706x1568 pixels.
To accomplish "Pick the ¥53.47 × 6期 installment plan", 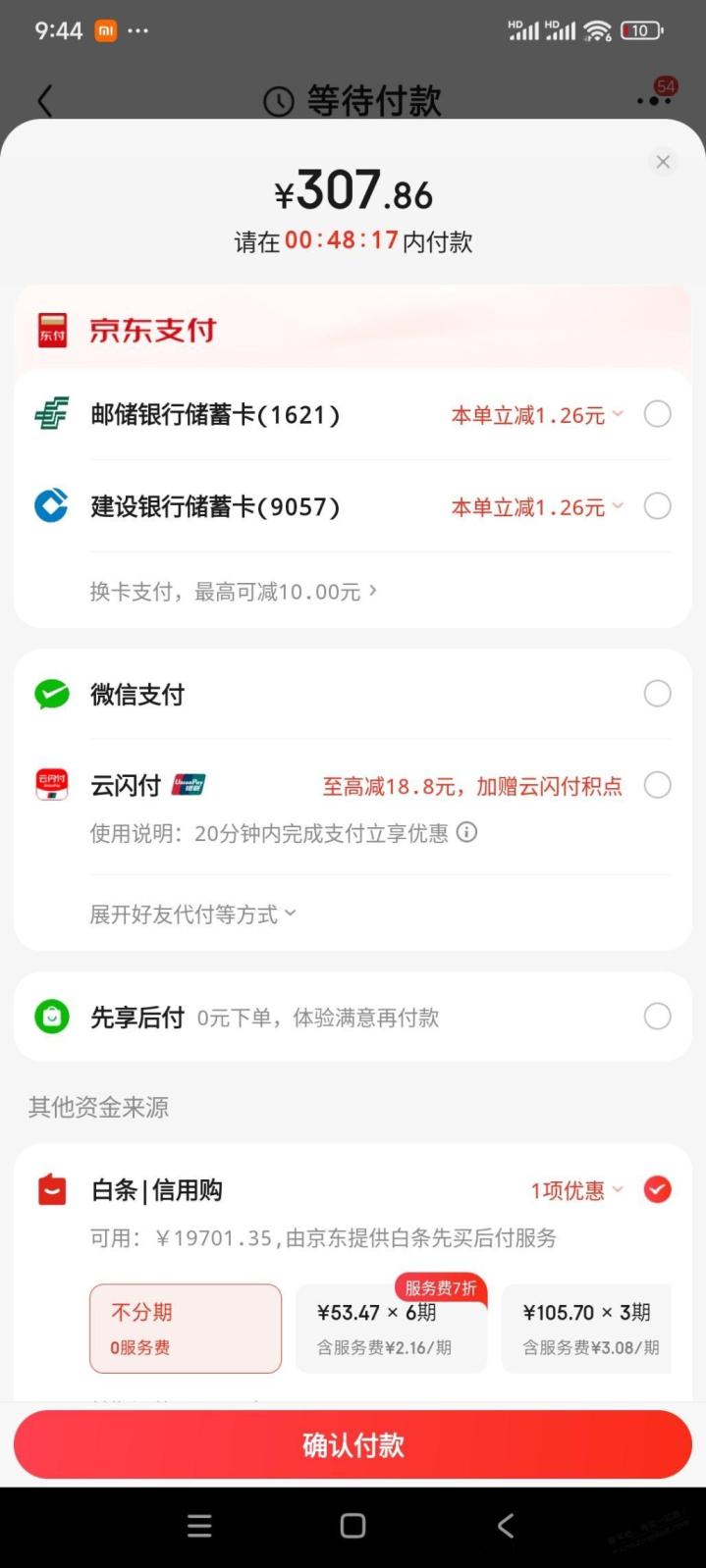I will coord(392,1329).
